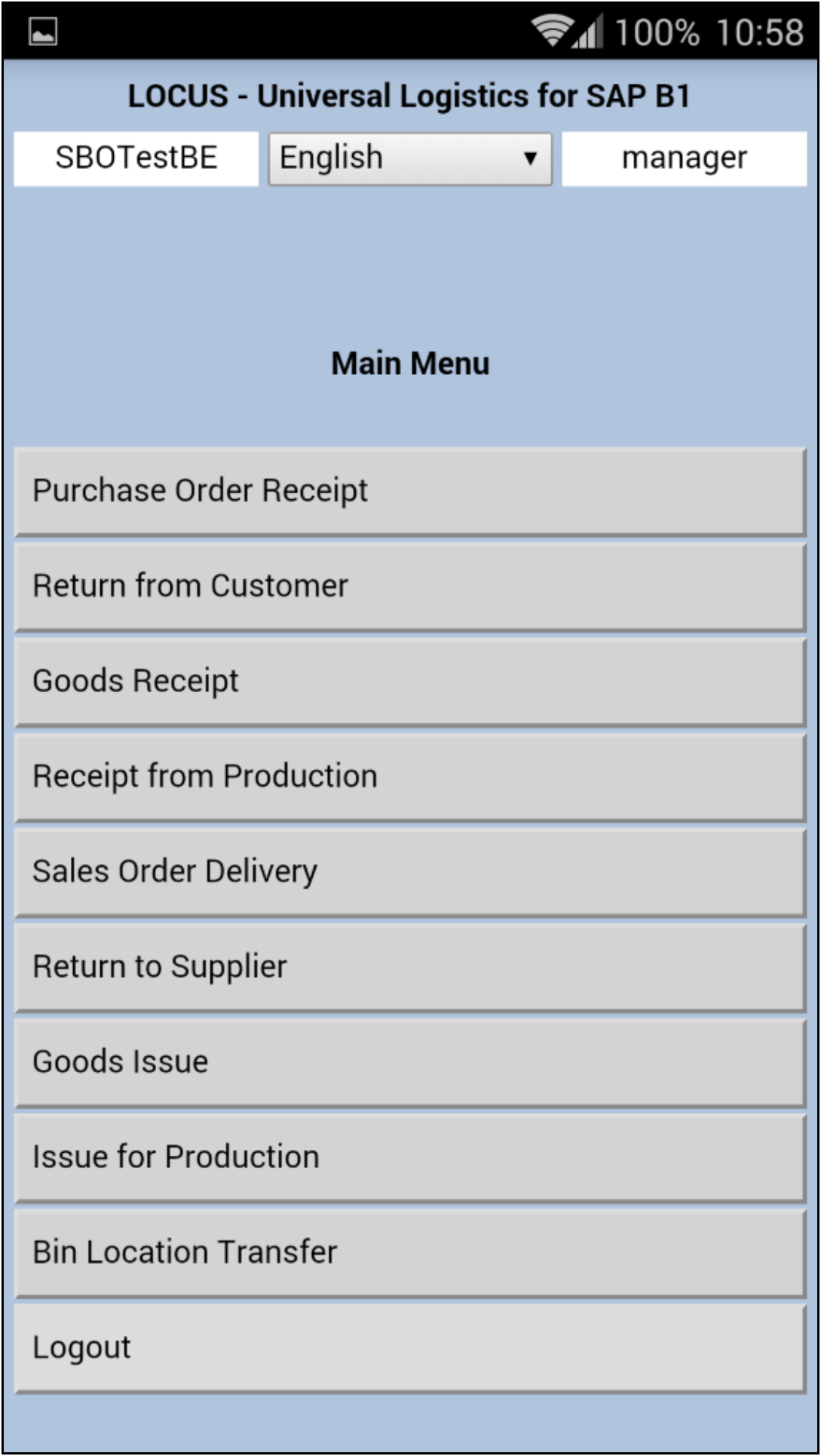Select Return to Supplier
Viewport: 821px width, 1456px height.
(x=410, y=967)
